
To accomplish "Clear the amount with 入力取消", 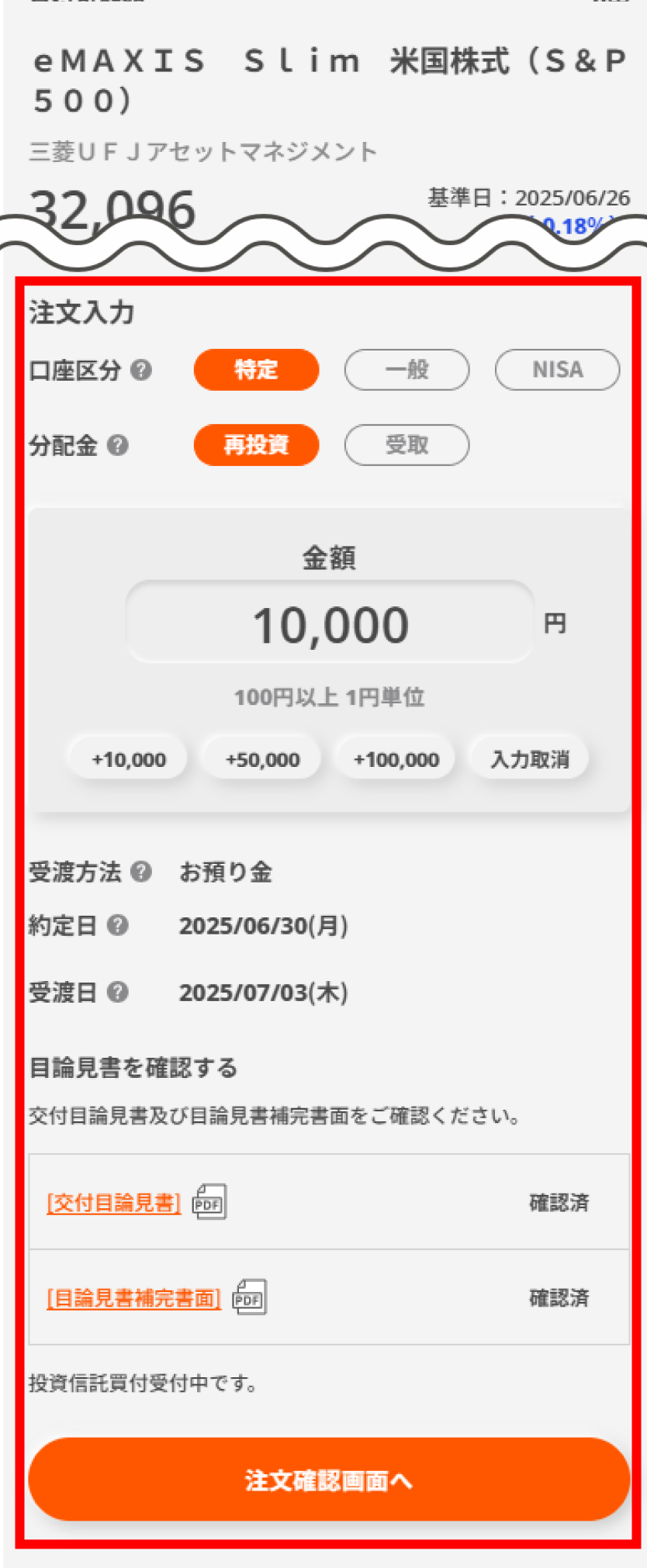I will (529, 759).
